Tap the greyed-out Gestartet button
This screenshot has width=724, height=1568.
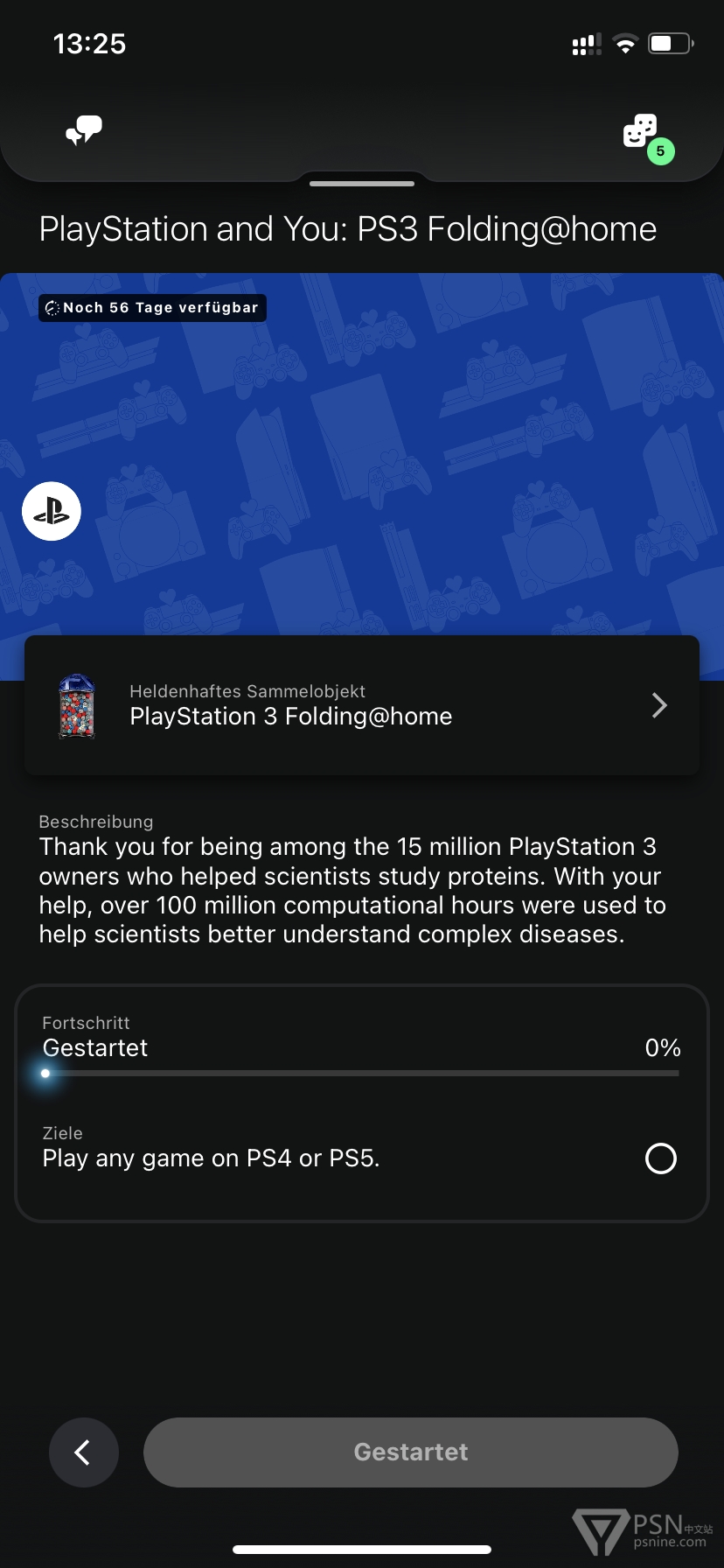[x=411, y=1452]
